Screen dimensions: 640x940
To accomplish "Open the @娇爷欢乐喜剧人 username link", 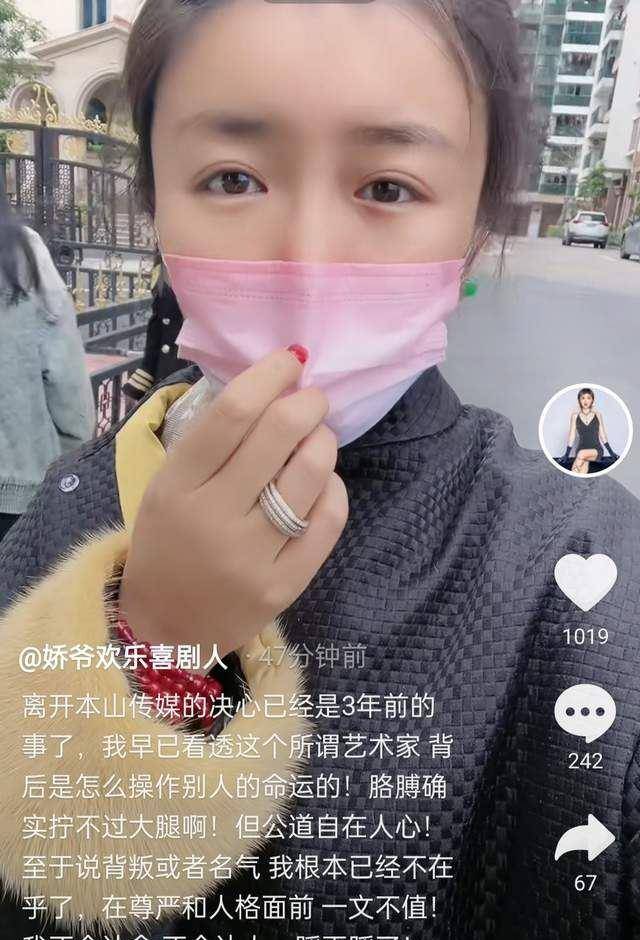I will tap(124, 658).
